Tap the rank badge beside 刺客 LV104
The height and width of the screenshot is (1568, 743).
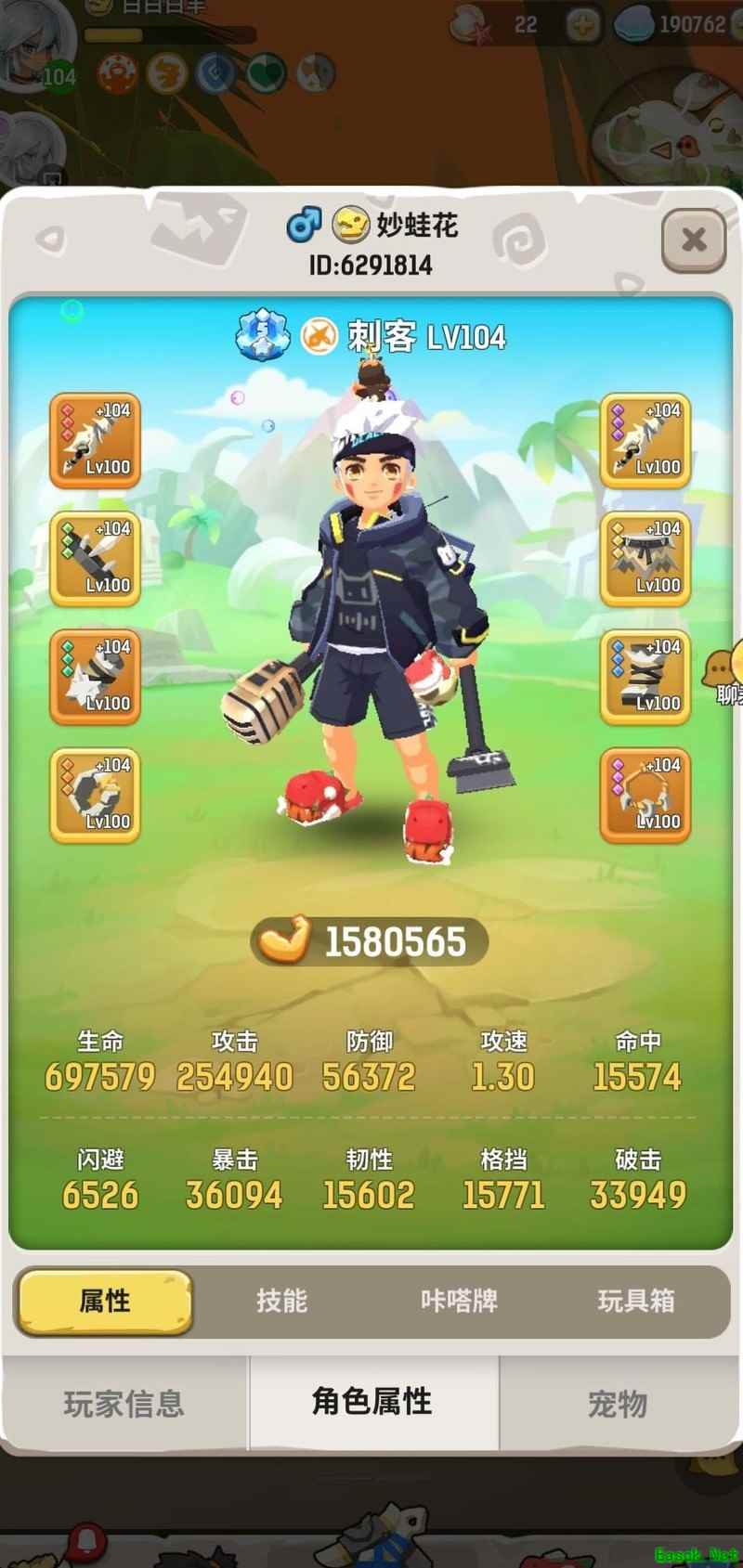(263, 335)
